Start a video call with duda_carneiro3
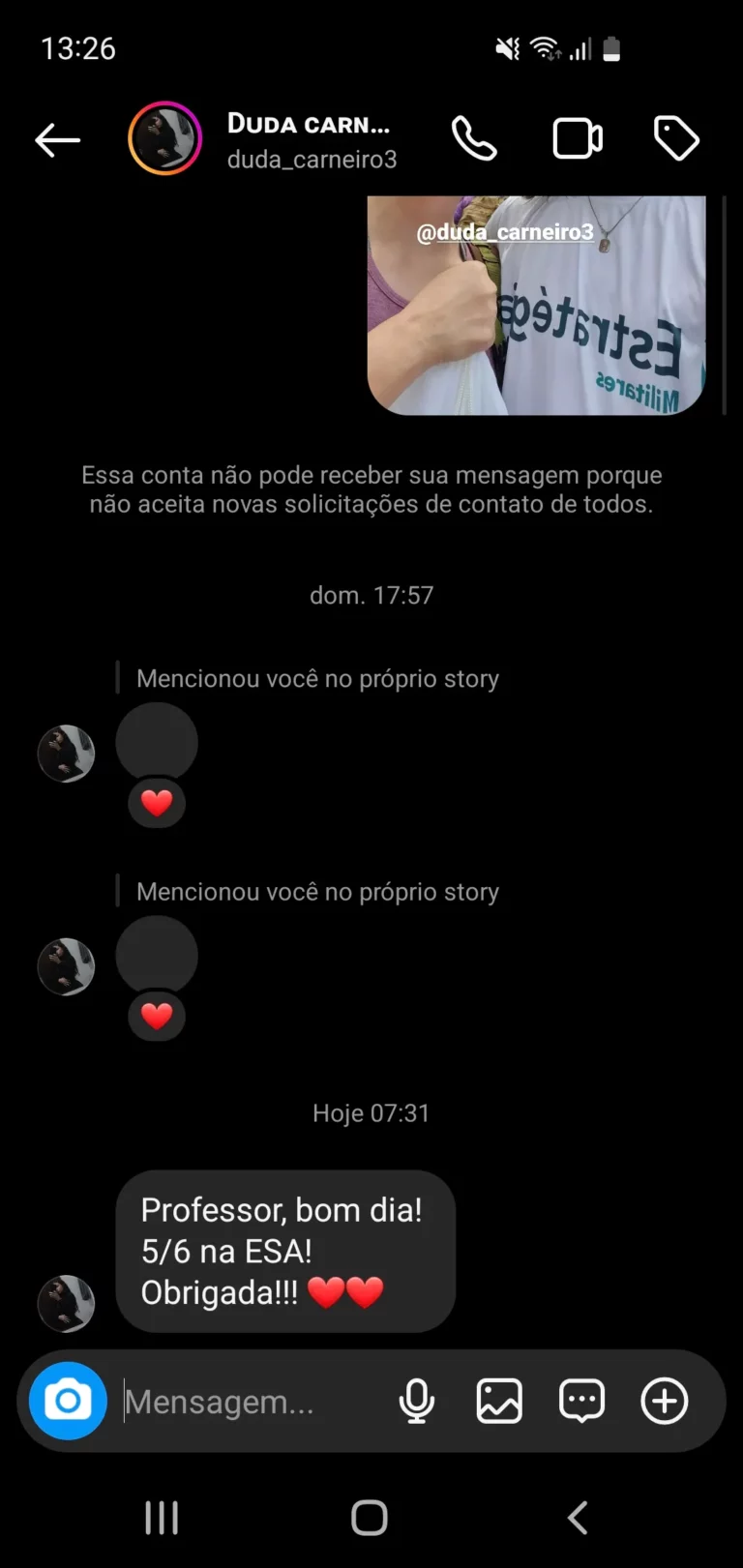The height and width of the screenshot is (1568, 743). pos(578,137)
